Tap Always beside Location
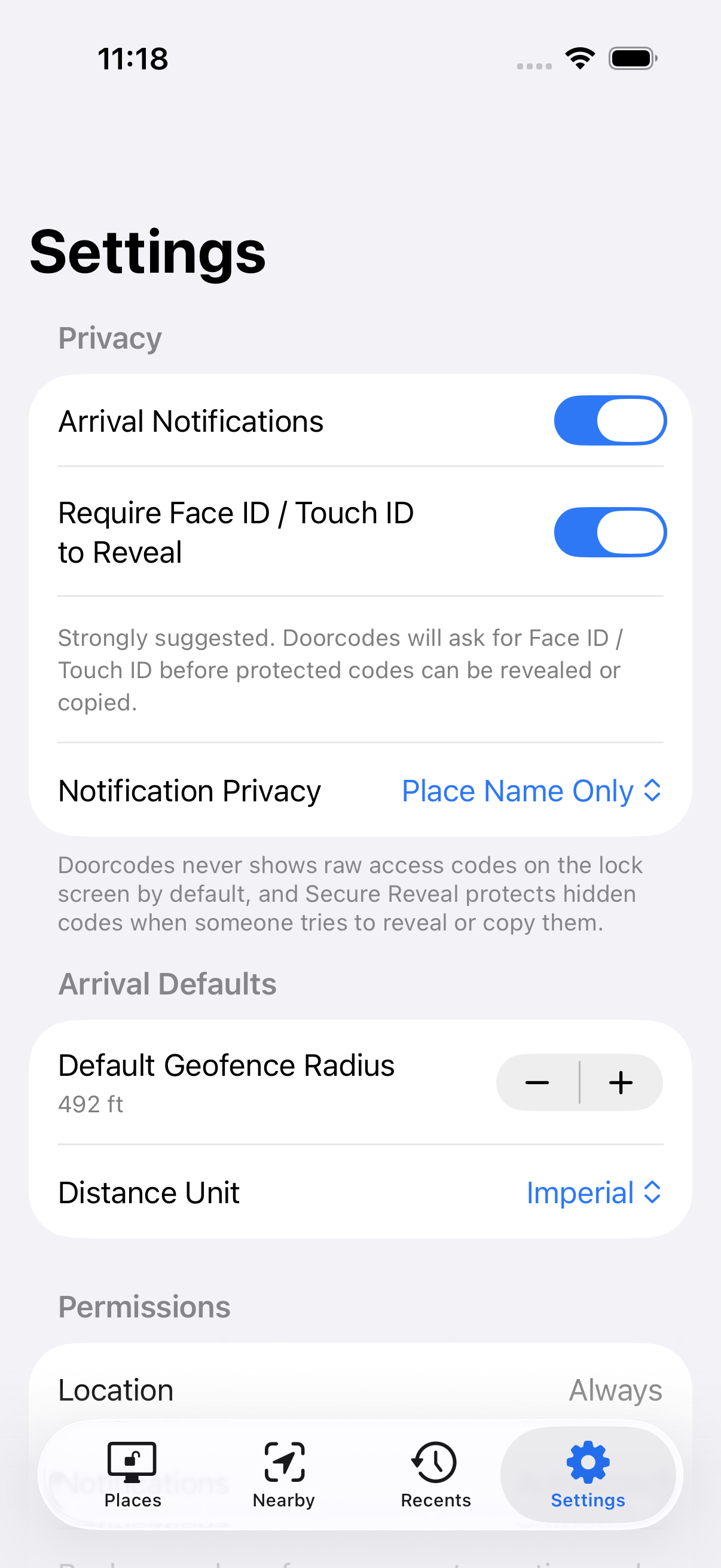The width and height of the screenshot is (721, 1568). coord(615,1390)
